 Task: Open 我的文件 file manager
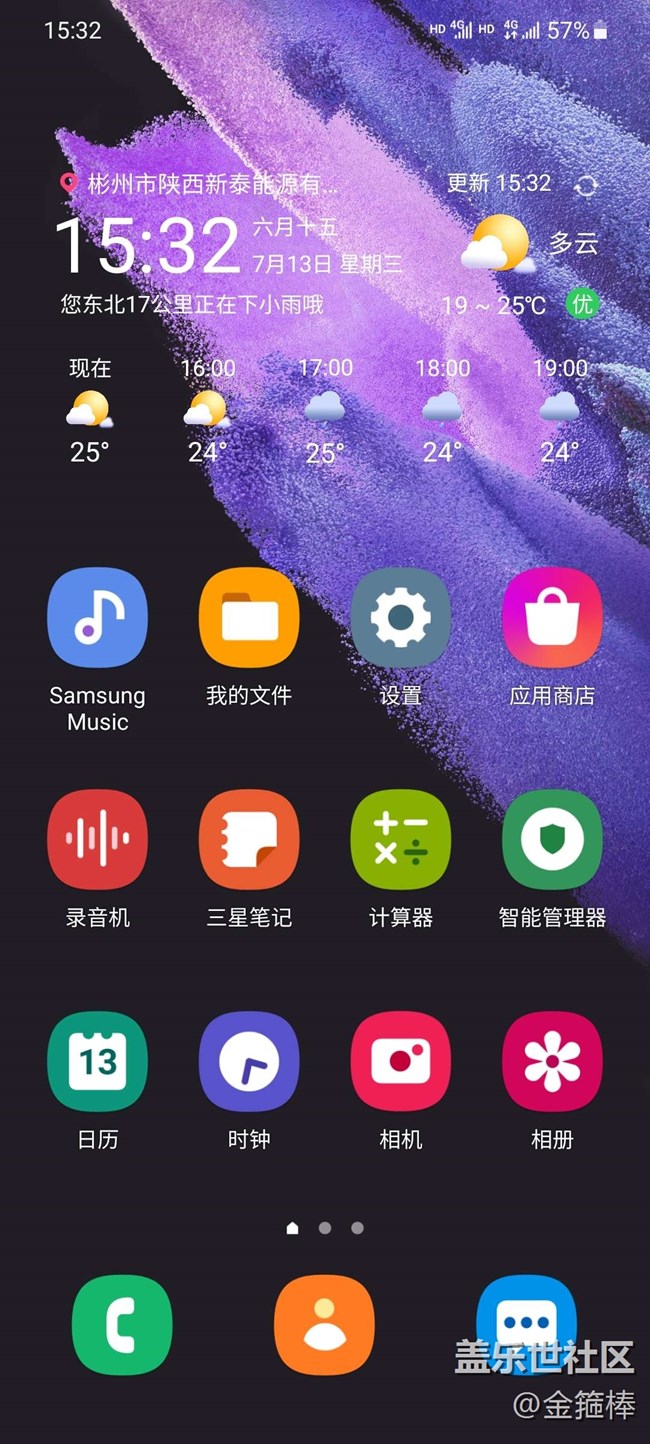(249, 617)
